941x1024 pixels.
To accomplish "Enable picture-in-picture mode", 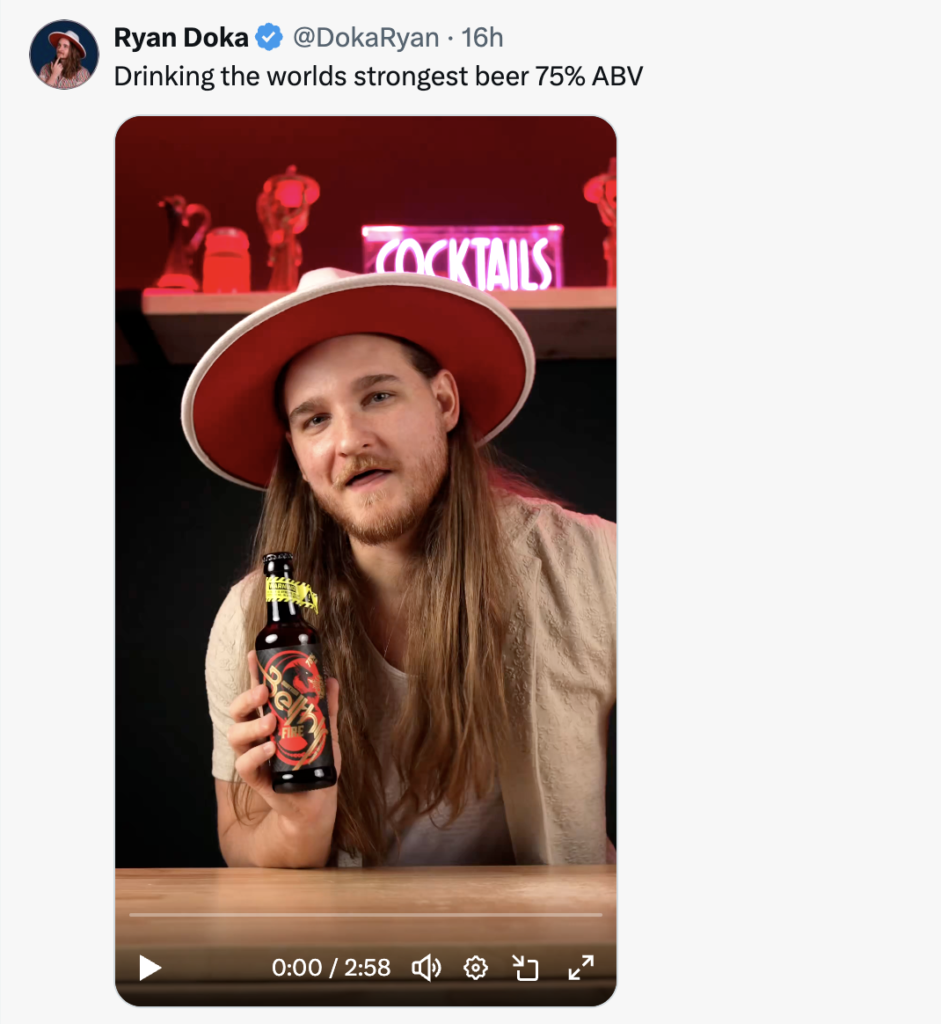I will tap(526, 967).
